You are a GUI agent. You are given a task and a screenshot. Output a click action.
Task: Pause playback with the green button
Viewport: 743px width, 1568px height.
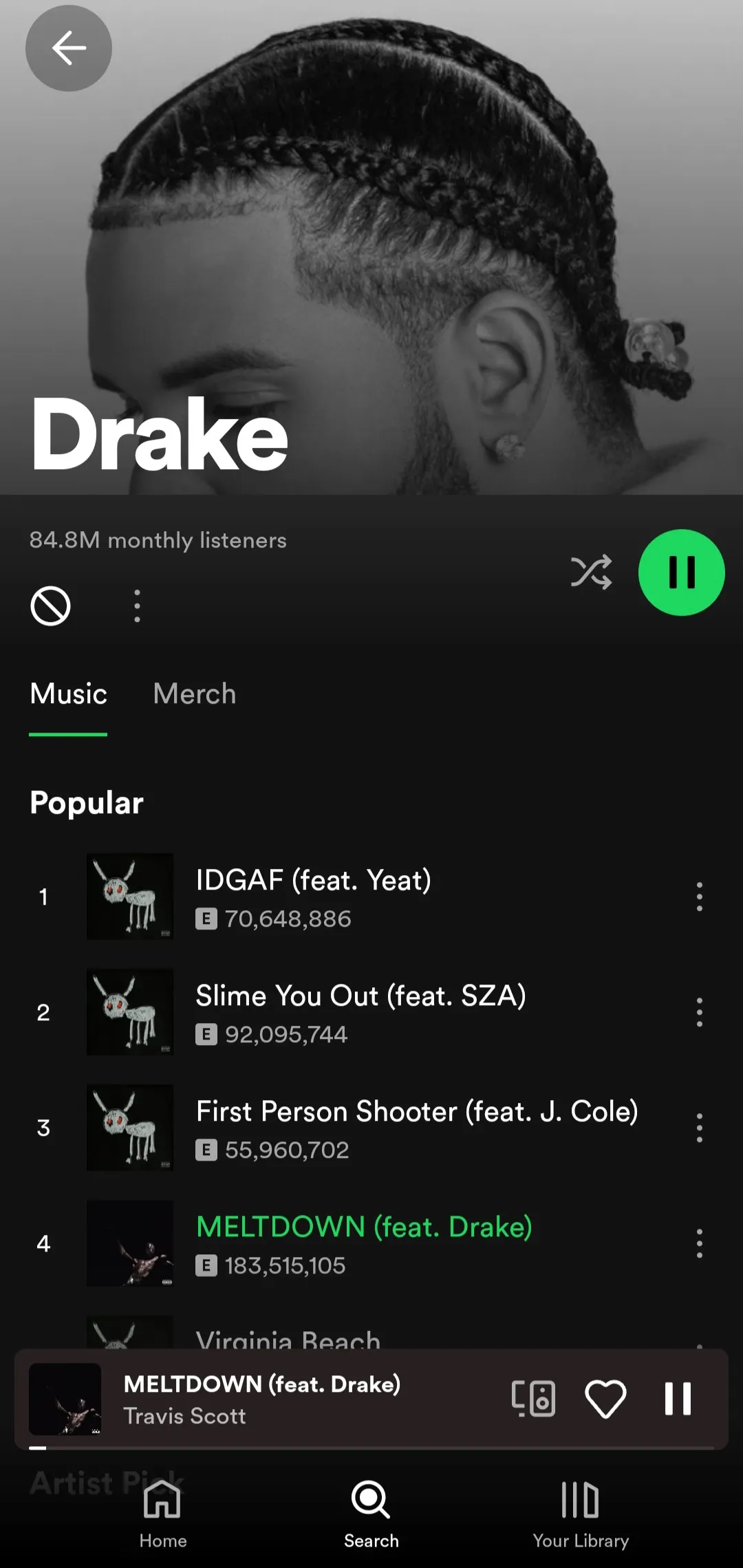pyautogui.click(x=681, y=572)
